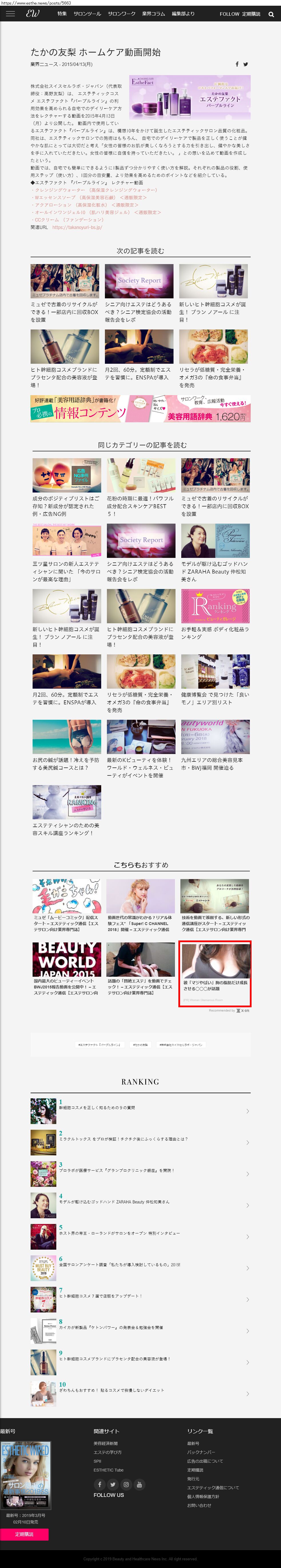Tap the pink 定期購読 footer button
The height and width of the screenshot is (1568, 281).
[x=24, y=1535]
